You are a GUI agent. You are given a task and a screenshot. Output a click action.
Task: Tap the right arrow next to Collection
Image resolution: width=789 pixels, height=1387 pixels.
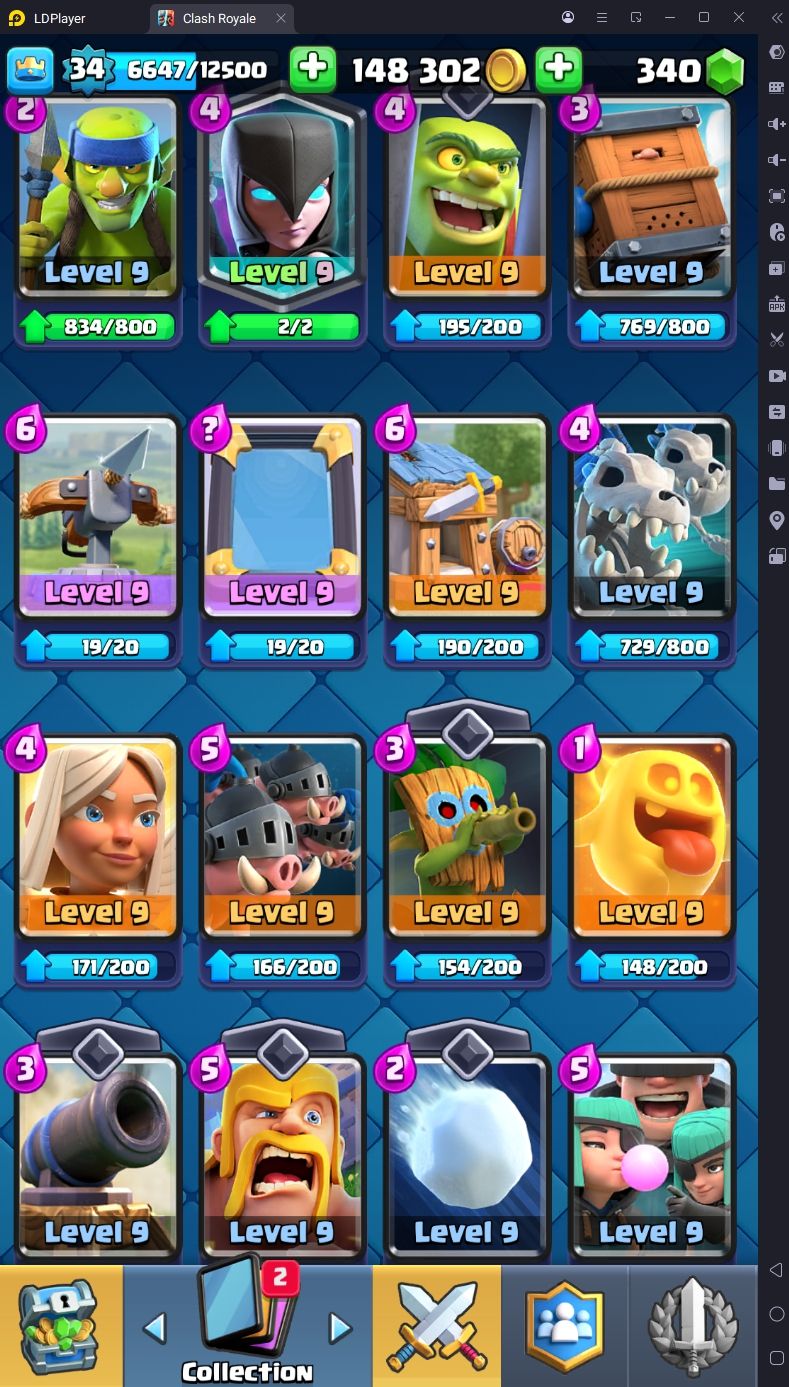click(341, 1328)
